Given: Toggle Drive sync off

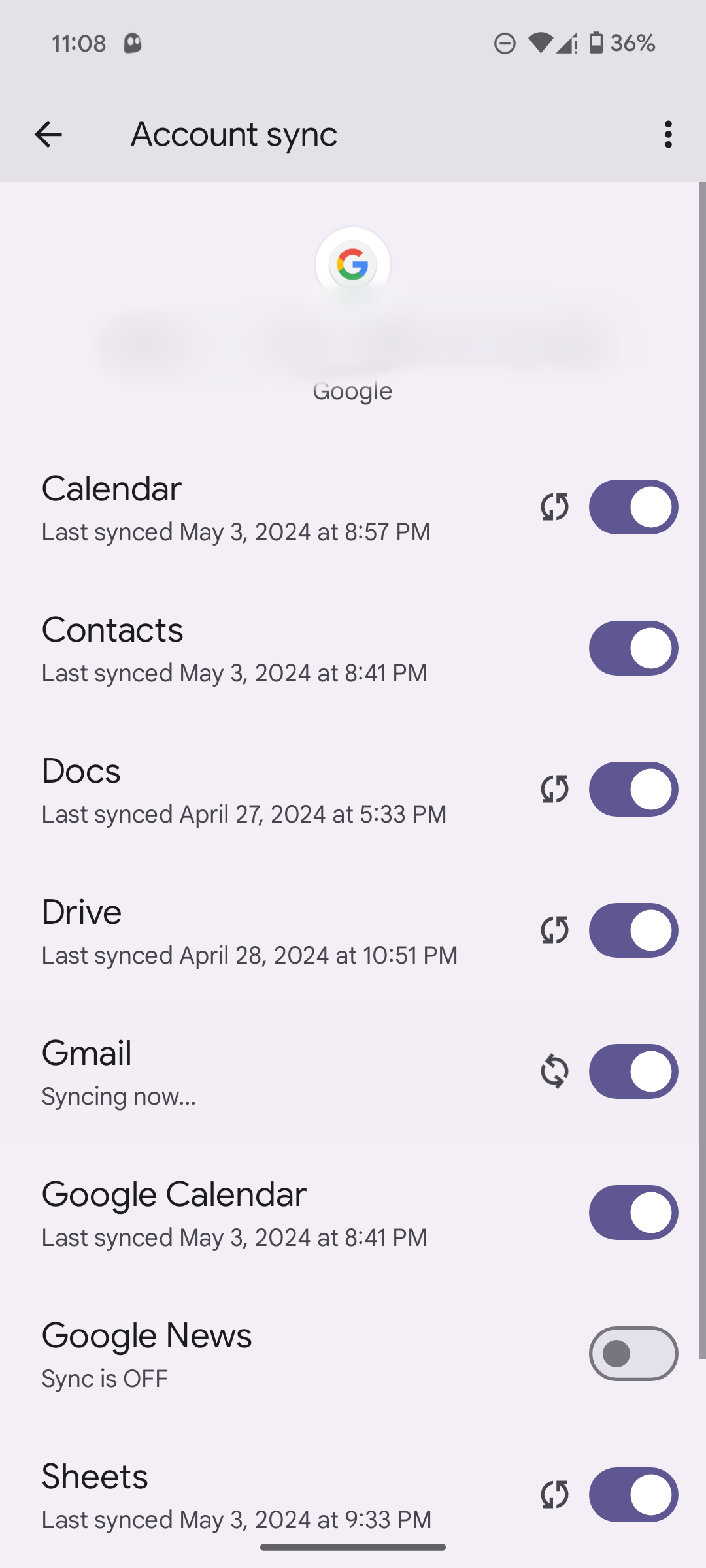Looking at the screenshot, I should click(x=633, y=931).
